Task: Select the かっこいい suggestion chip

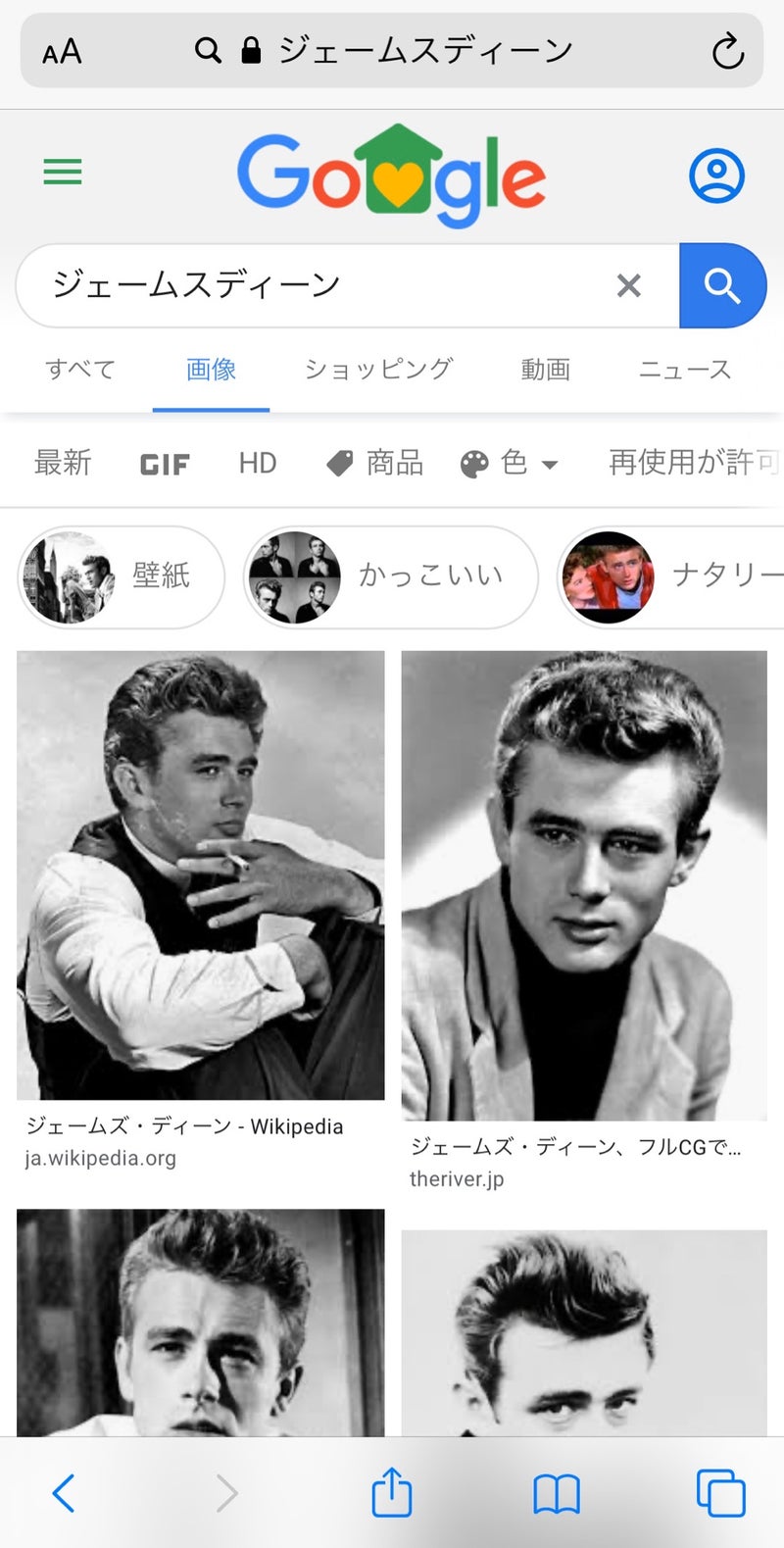Action: [x=390, y=576]
